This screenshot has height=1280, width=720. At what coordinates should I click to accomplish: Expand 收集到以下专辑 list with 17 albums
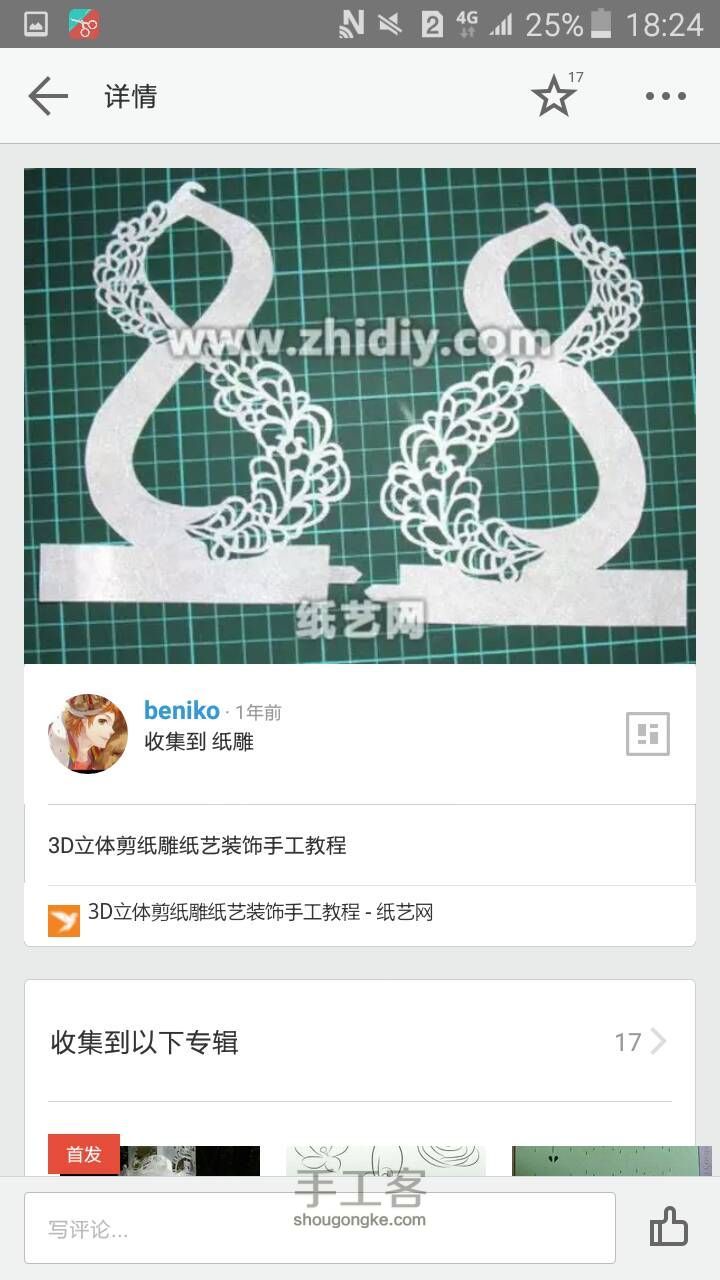tap(640, 1042)
